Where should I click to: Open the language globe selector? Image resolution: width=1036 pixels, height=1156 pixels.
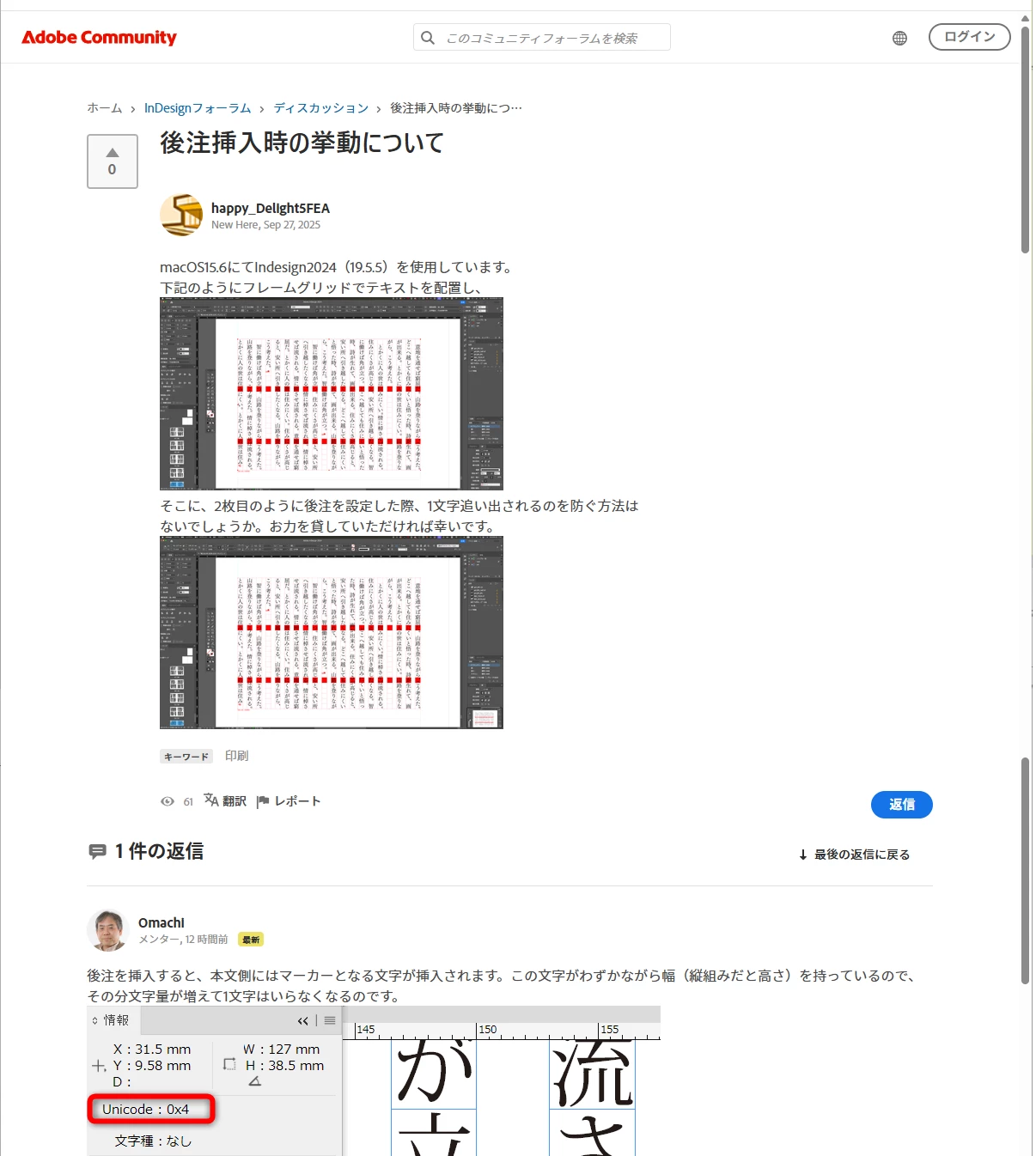tap(899, 38)
